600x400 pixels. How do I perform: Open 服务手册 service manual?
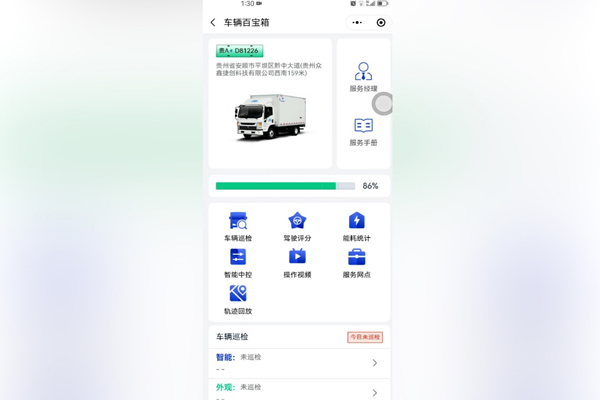tap(363, 131)
